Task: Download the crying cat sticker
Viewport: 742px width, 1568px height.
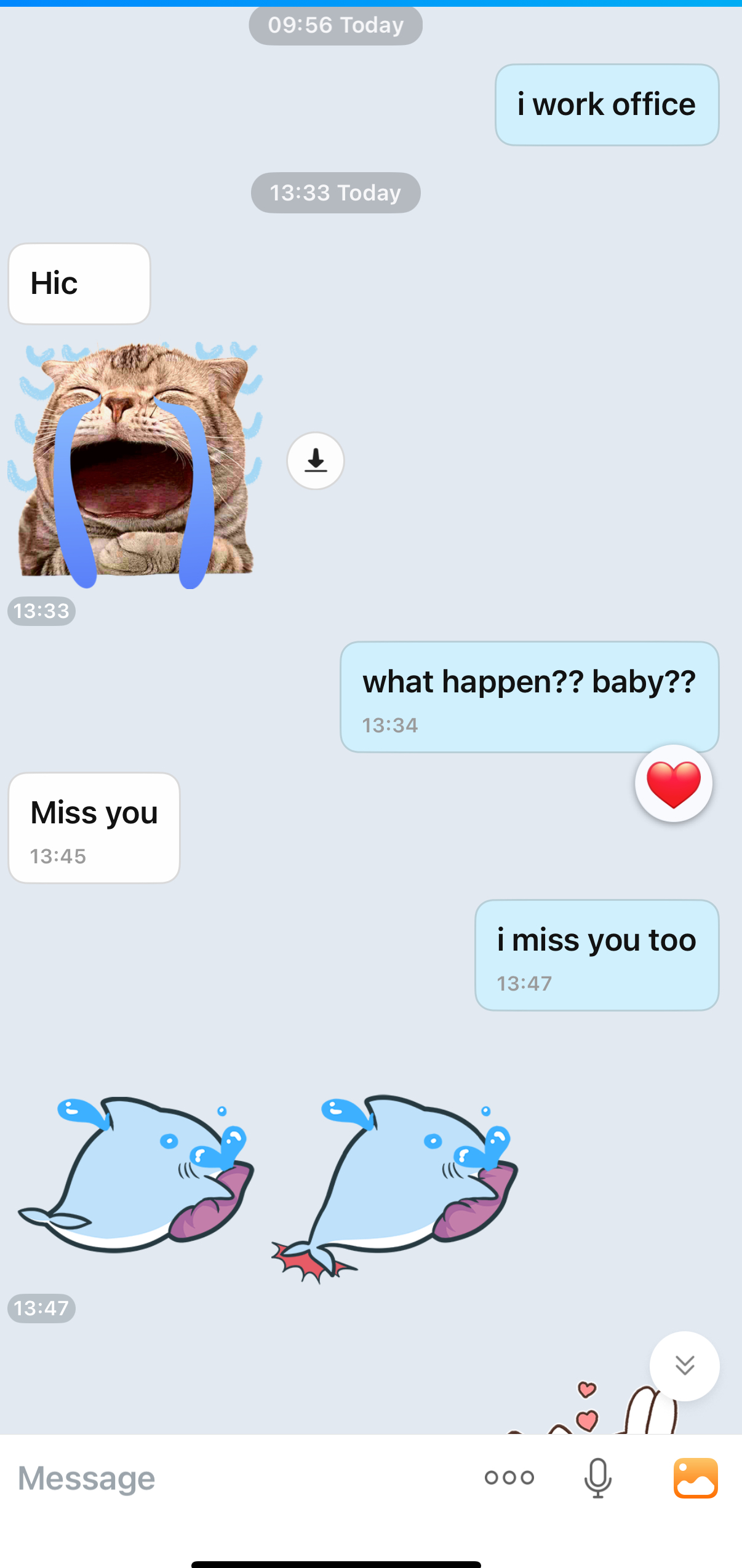Action: [315, 461]
